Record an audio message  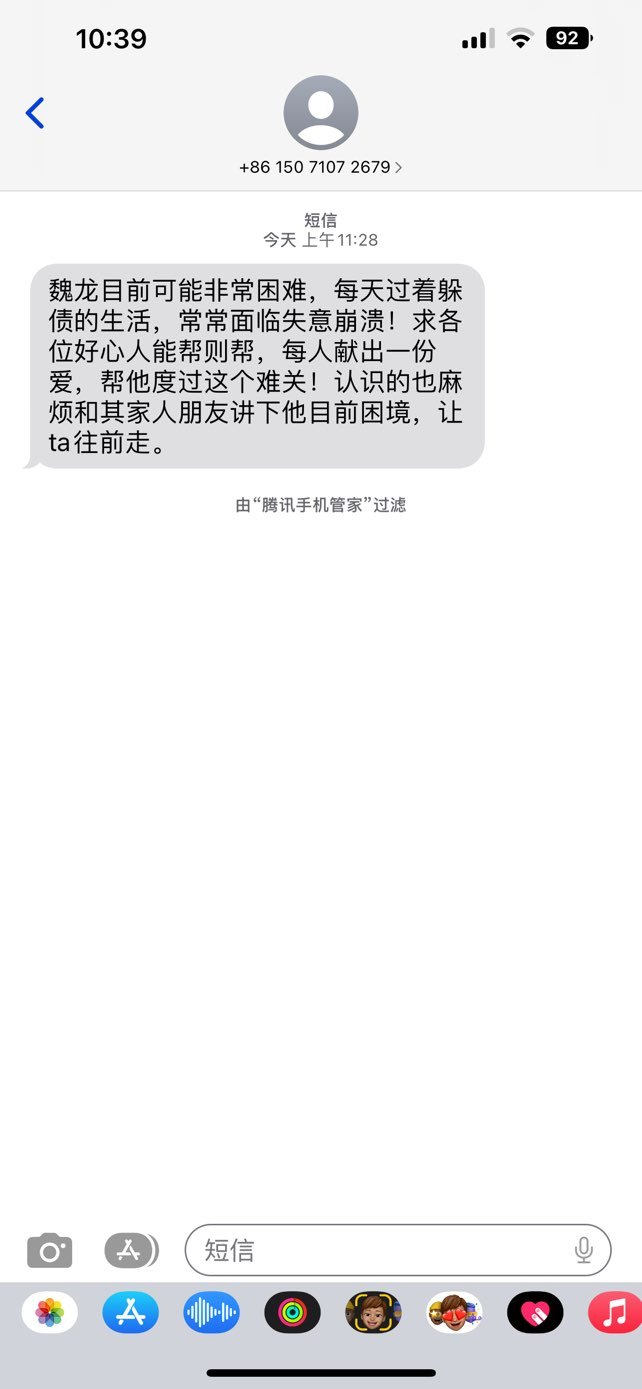pyautogui.click(x=212, y=1312)
